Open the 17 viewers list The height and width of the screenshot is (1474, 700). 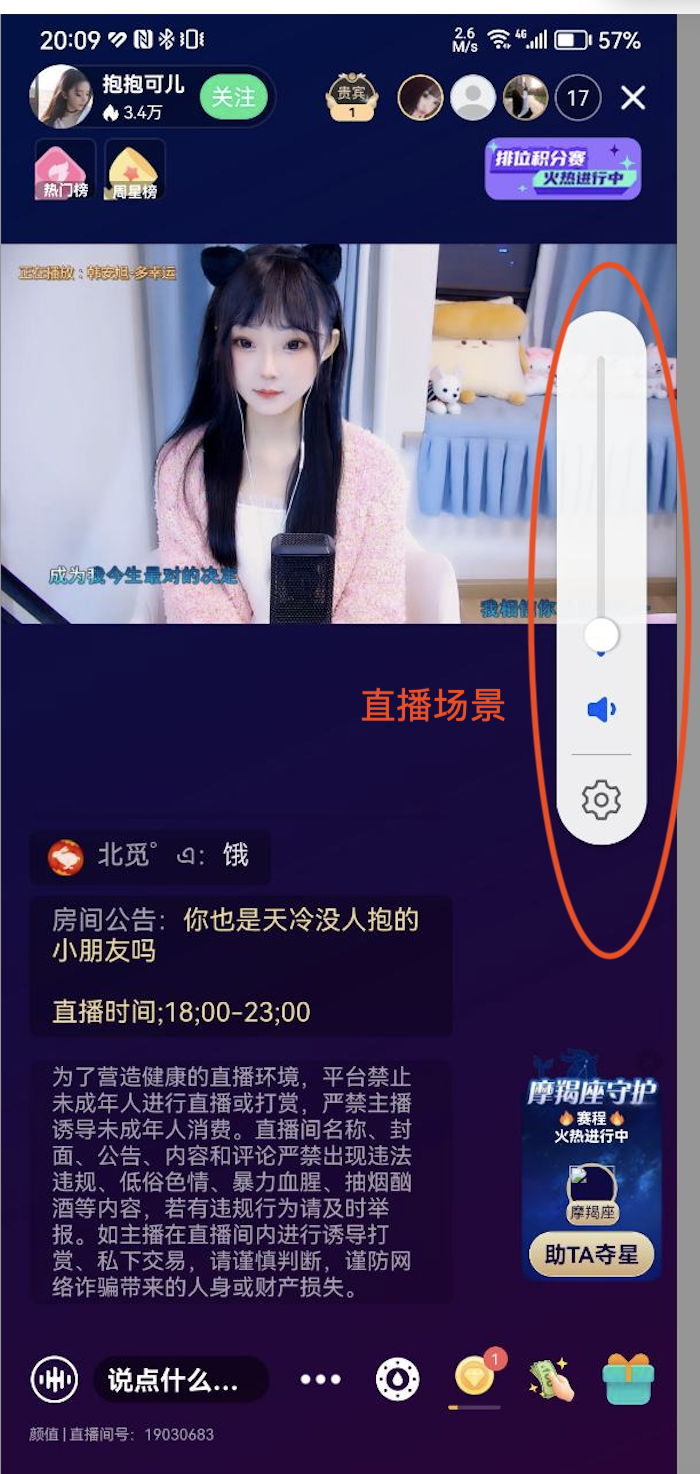577,98
